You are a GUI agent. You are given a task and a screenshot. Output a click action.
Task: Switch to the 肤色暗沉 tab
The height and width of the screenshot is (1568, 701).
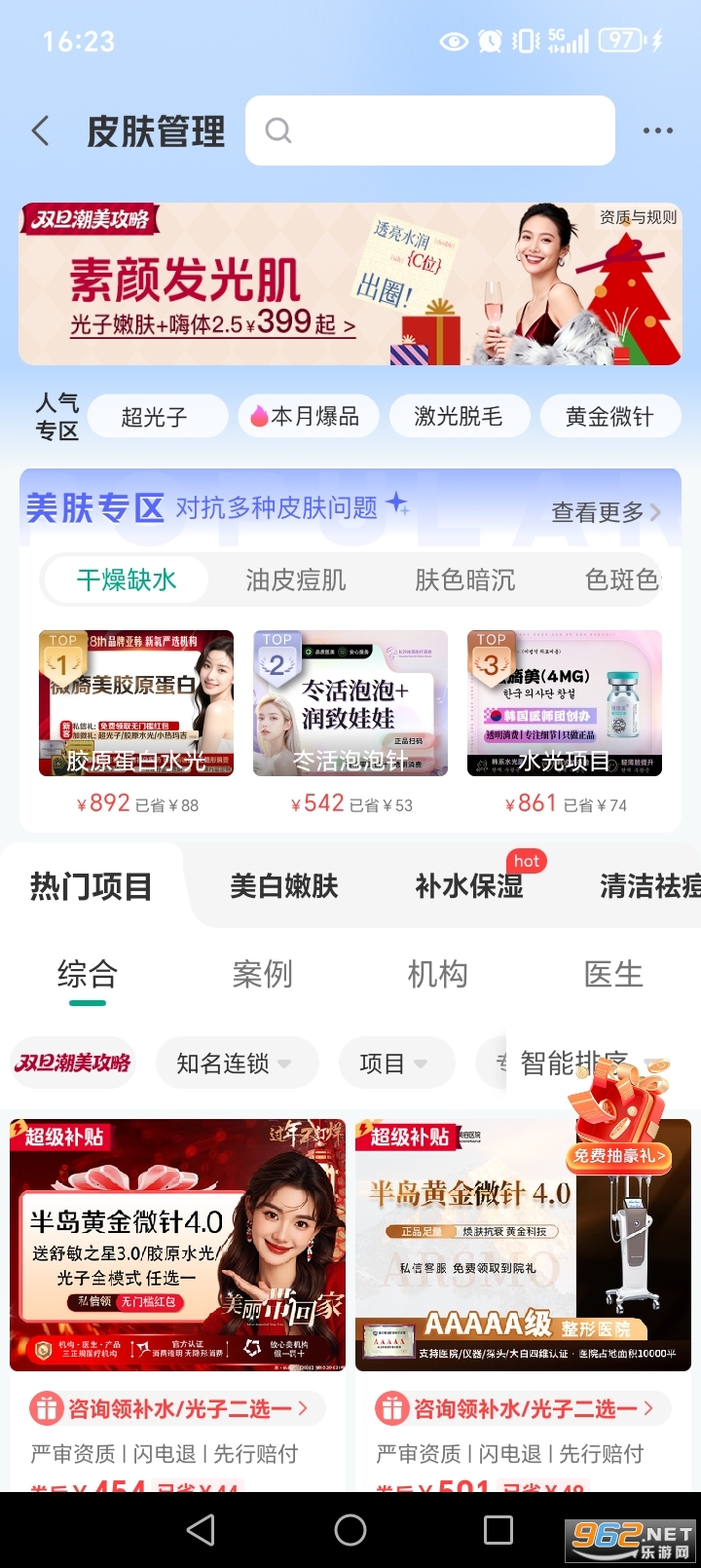[465, 580]
